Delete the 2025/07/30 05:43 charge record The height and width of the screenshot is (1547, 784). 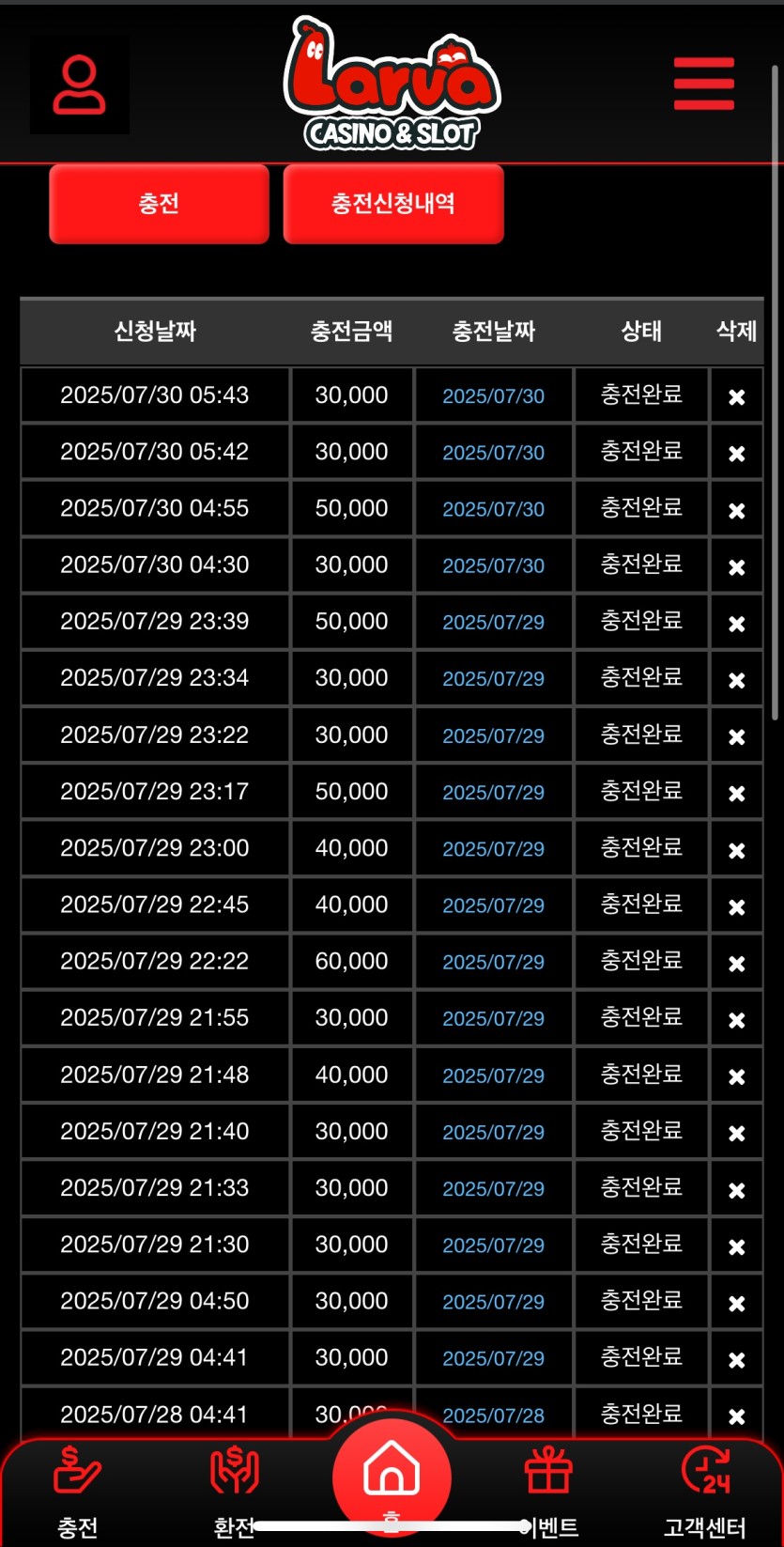pos(737,397)
